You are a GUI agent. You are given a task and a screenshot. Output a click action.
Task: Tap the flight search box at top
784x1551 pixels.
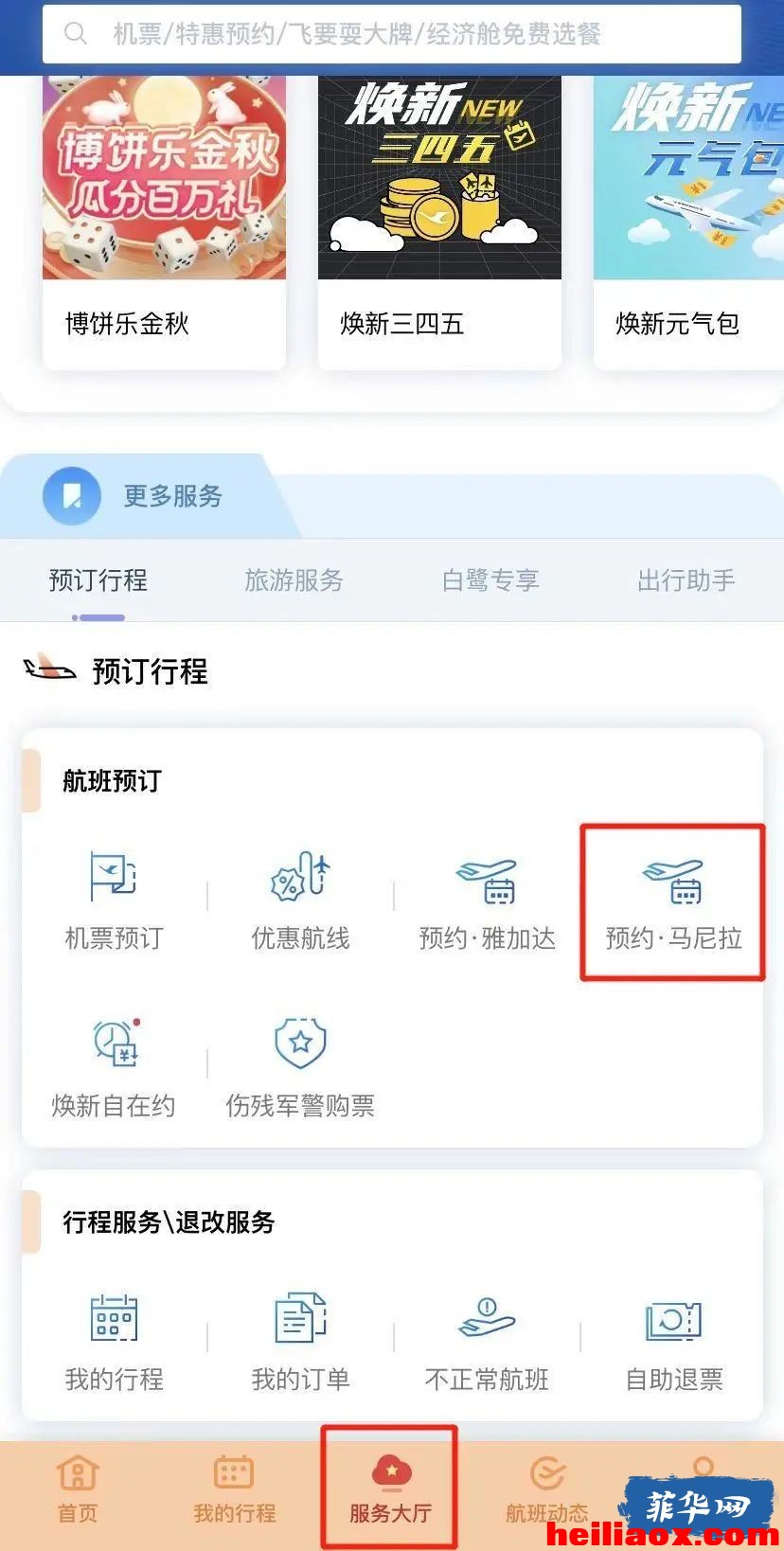(392, 34)
